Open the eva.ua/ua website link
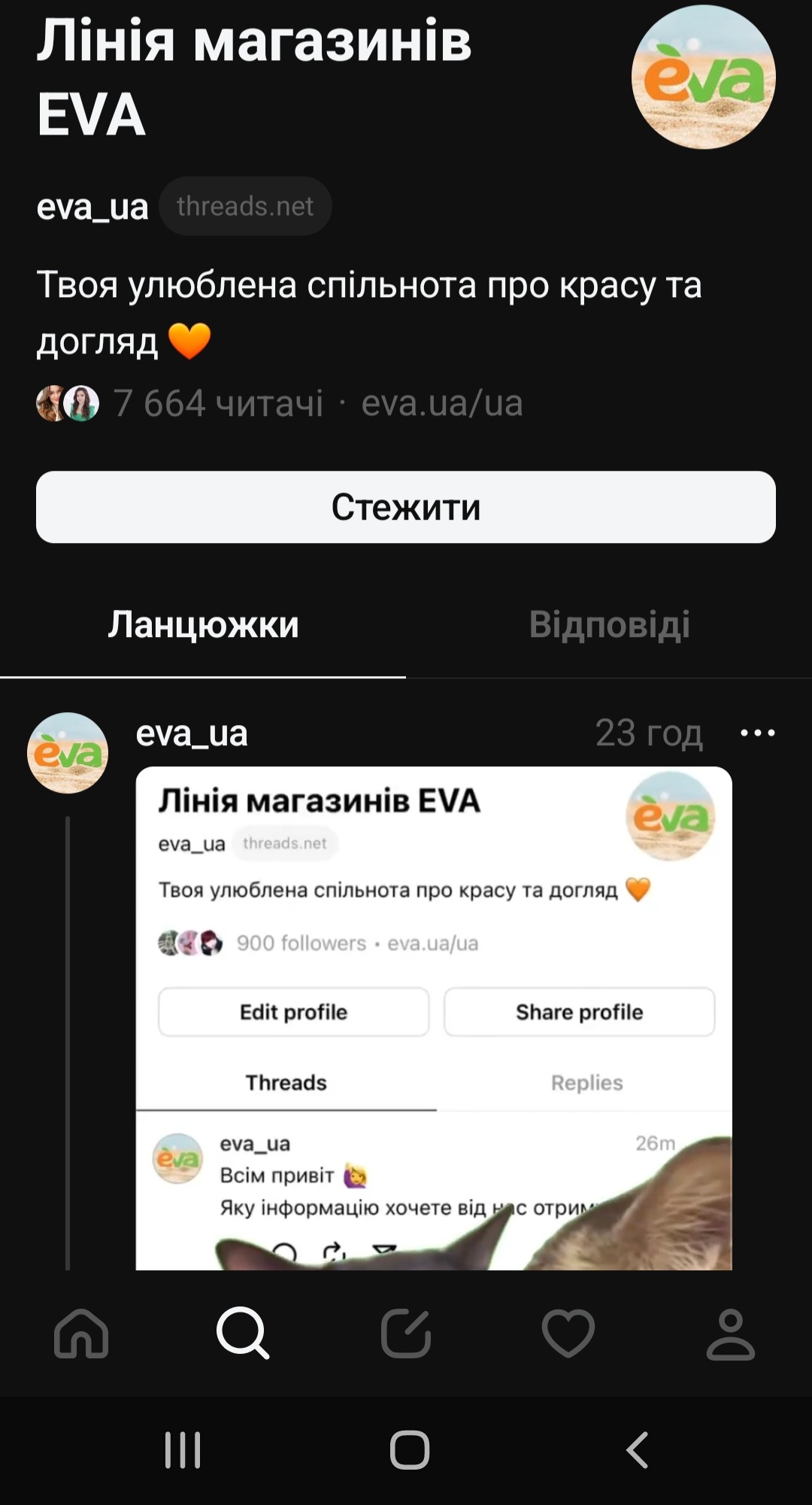This screenshot has height=1505, width=812. 442,403
